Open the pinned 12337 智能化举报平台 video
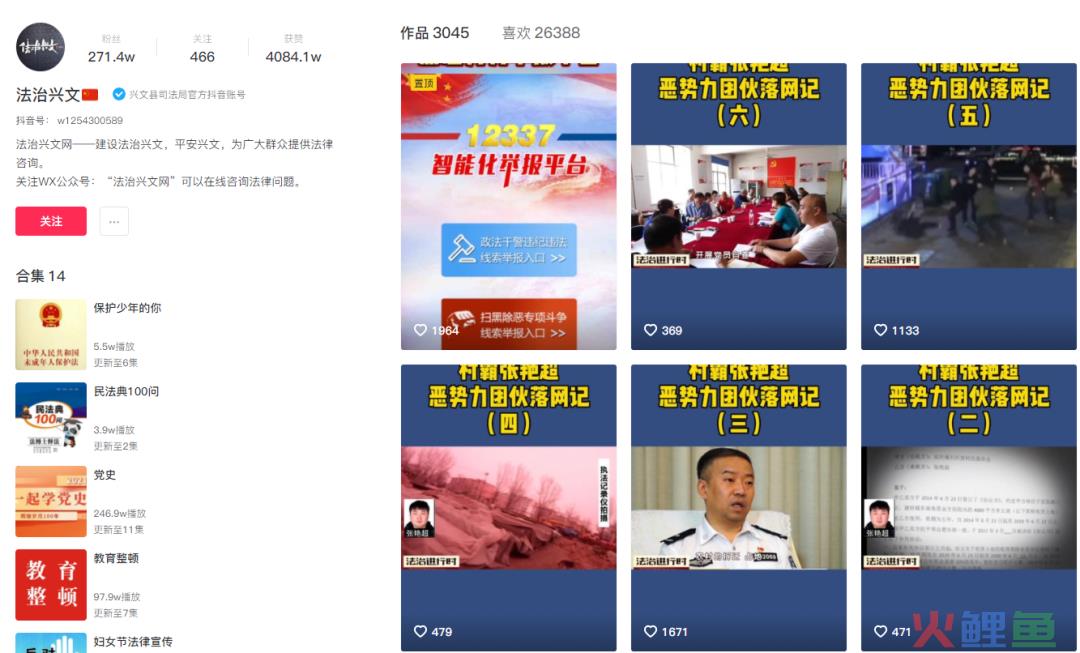Screen dimensions: 1080x653 coord(508,206)
